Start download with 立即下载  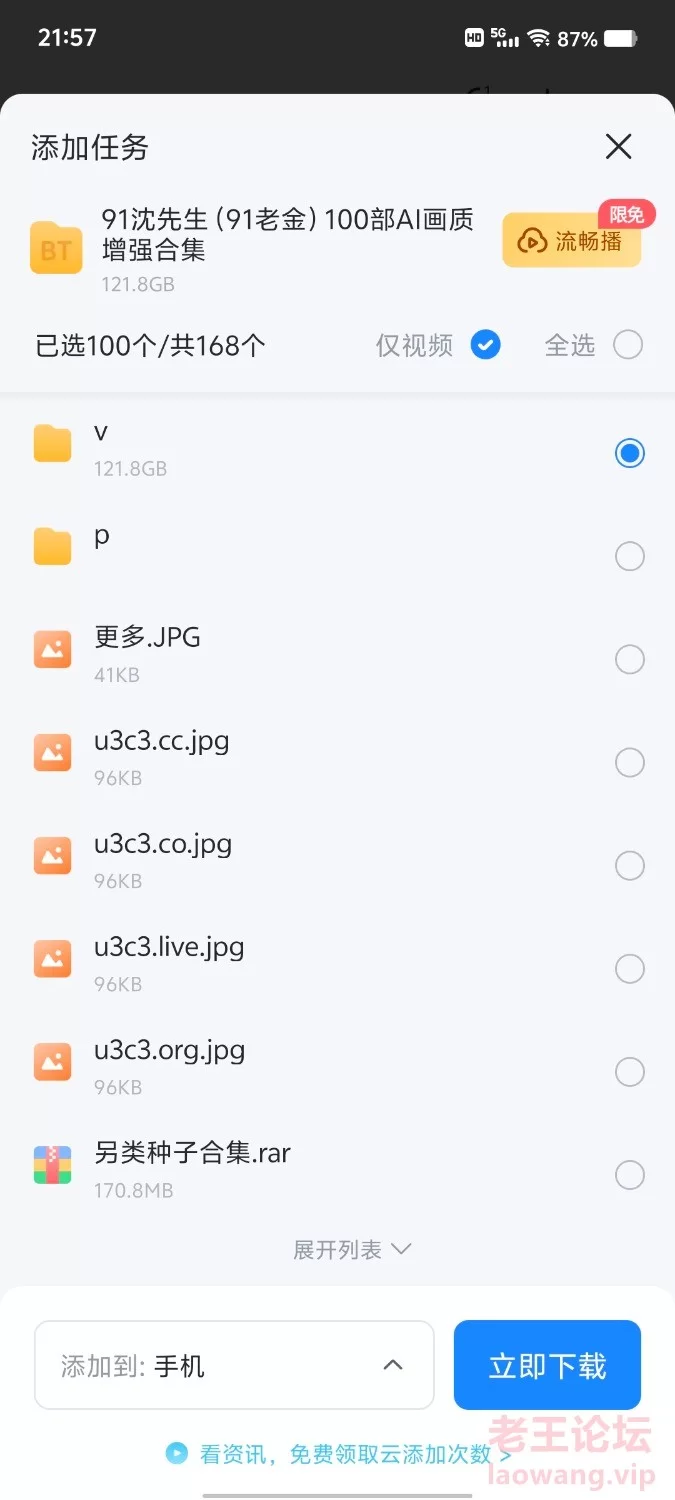pos(547,1365)
